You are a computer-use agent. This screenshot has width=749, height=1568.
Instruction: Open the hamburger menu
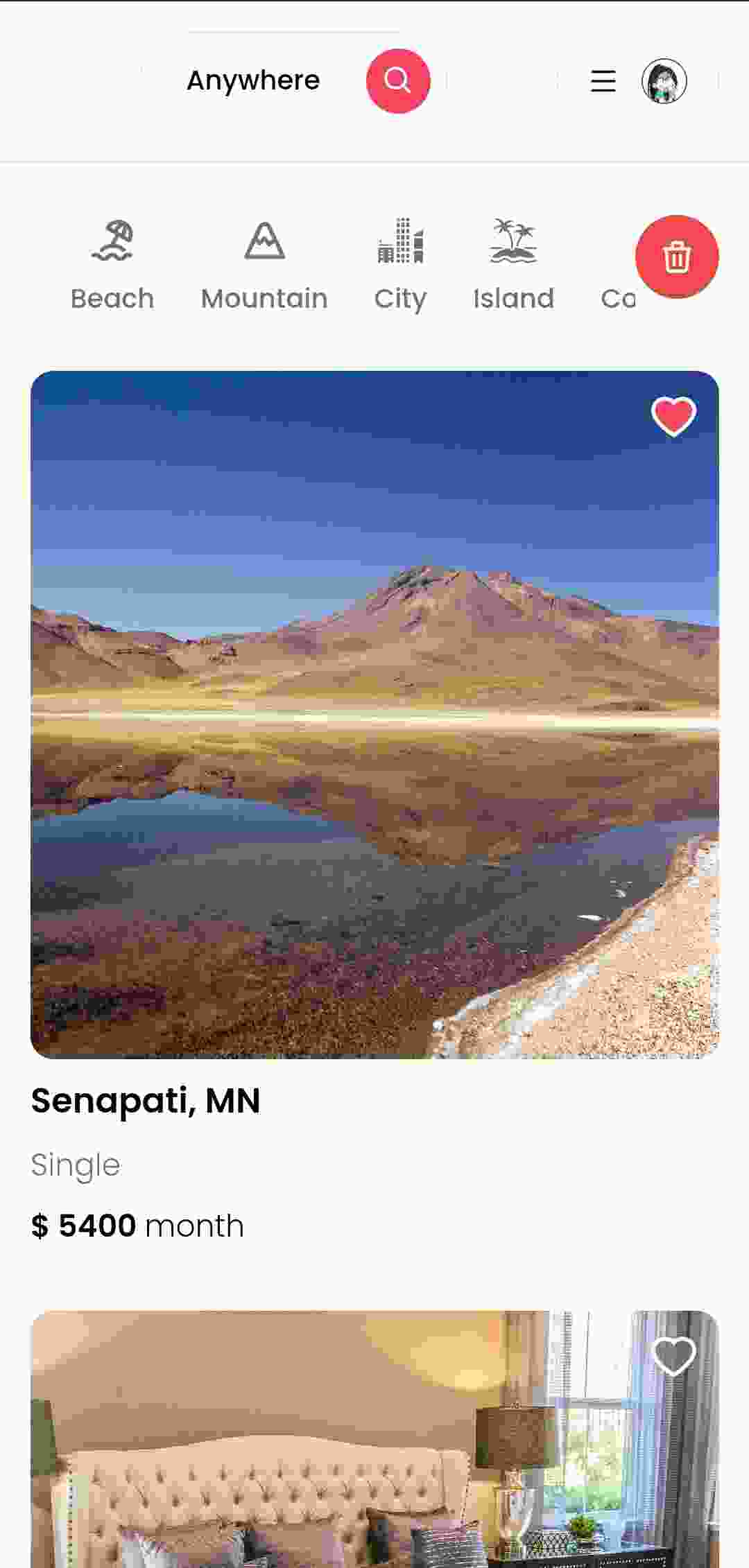pos(603,81)
